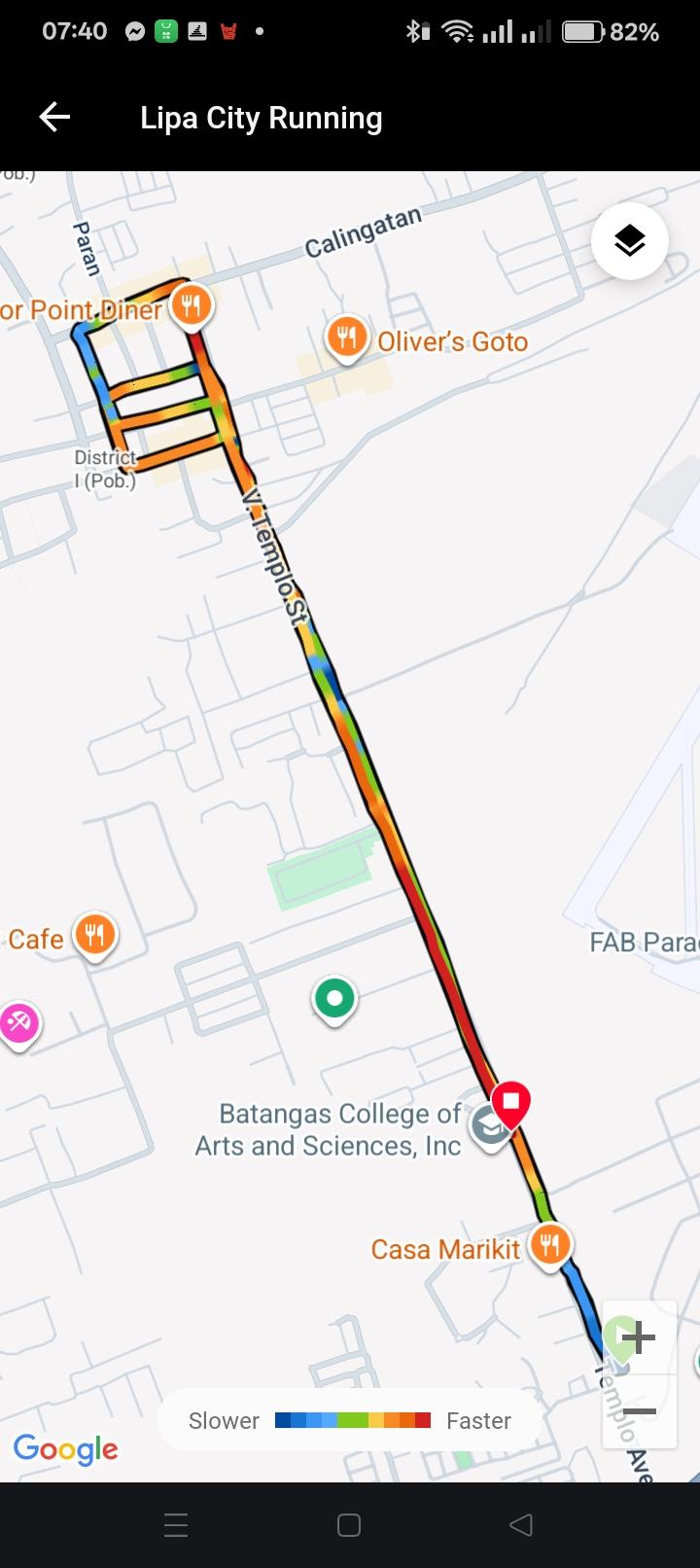Open Batangas College of Arts and Sciences pin
The image size is (700, 1568).
(x=489, y=1126)
